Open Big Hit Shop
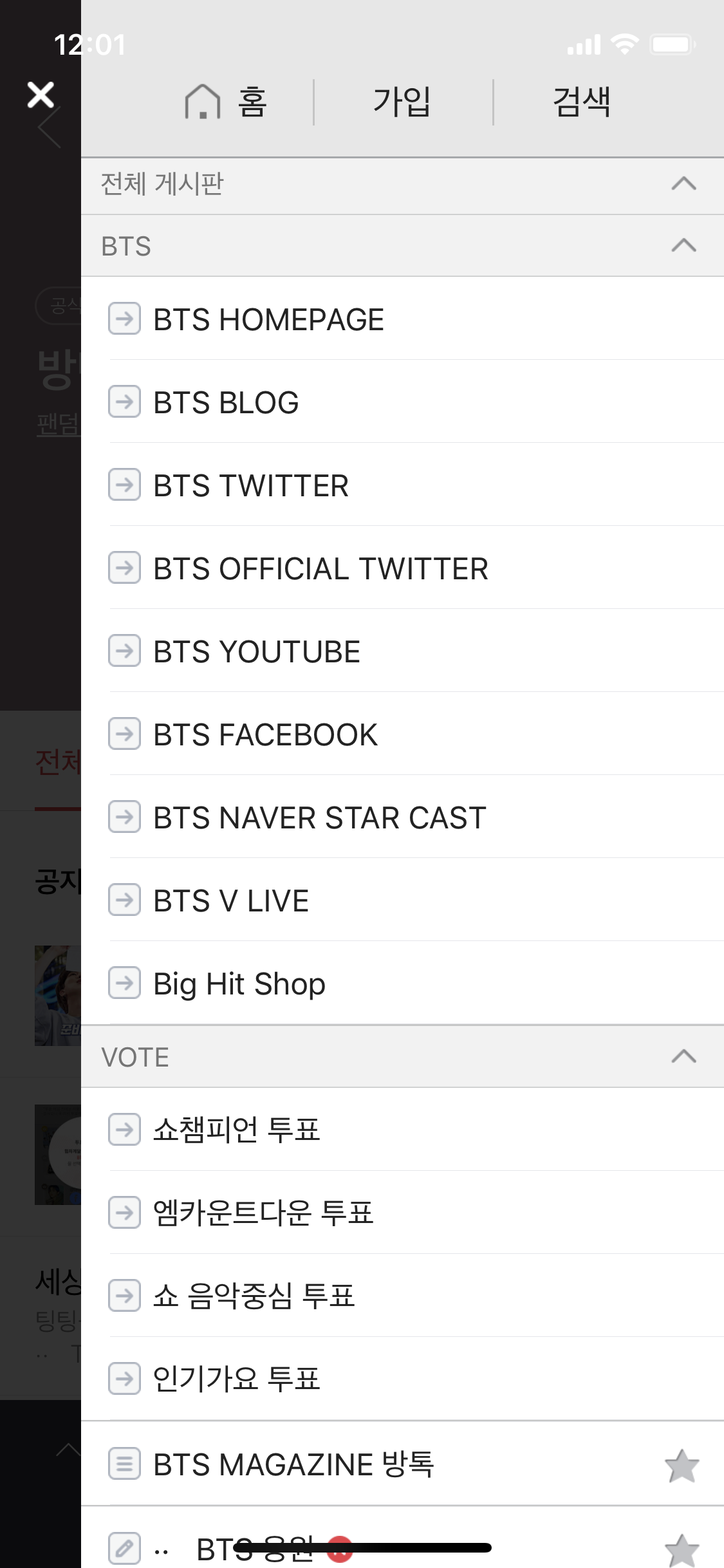 tap(239, 984)
